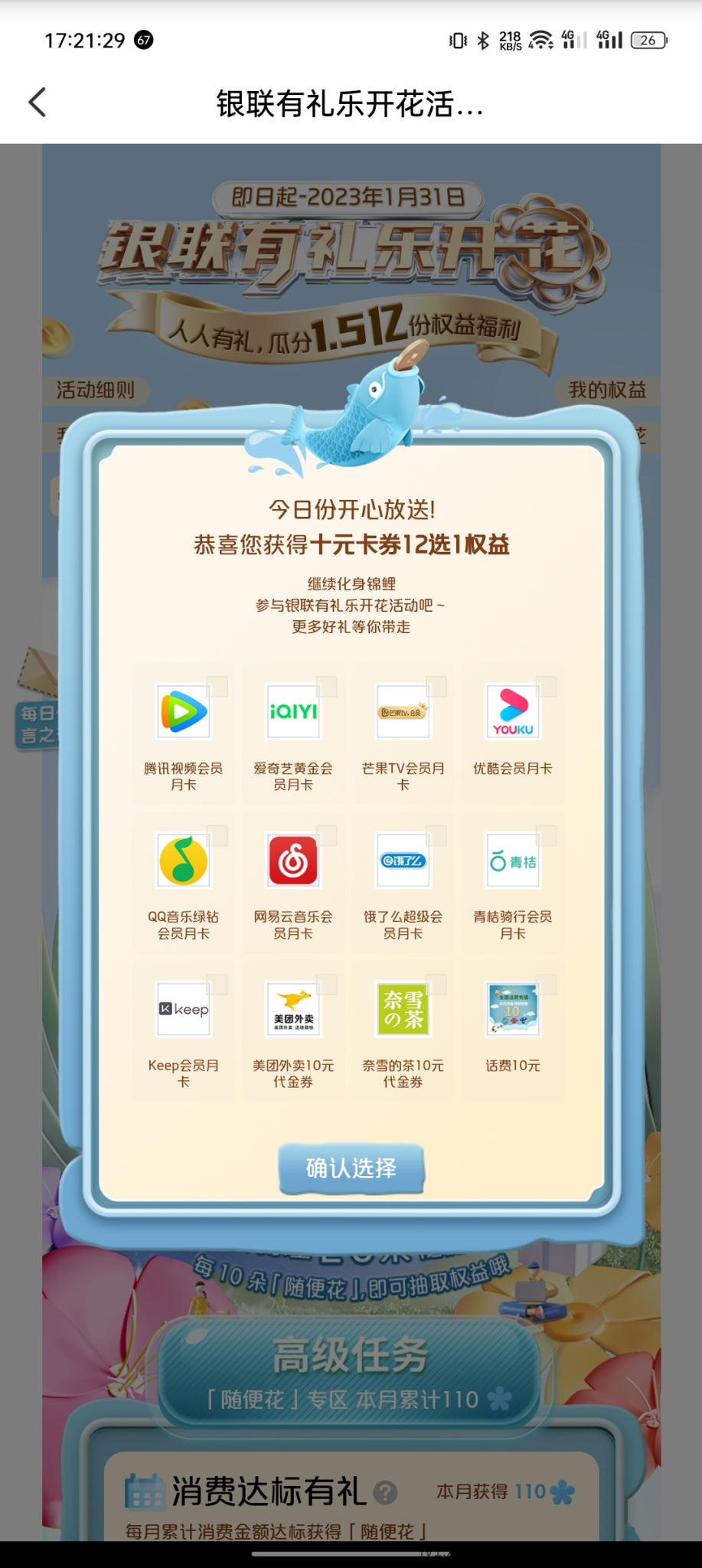Select 腾讯视频会员月卡 benefit
The height and width of the screenshot is (1568, 702).
(x=184, y=733)
